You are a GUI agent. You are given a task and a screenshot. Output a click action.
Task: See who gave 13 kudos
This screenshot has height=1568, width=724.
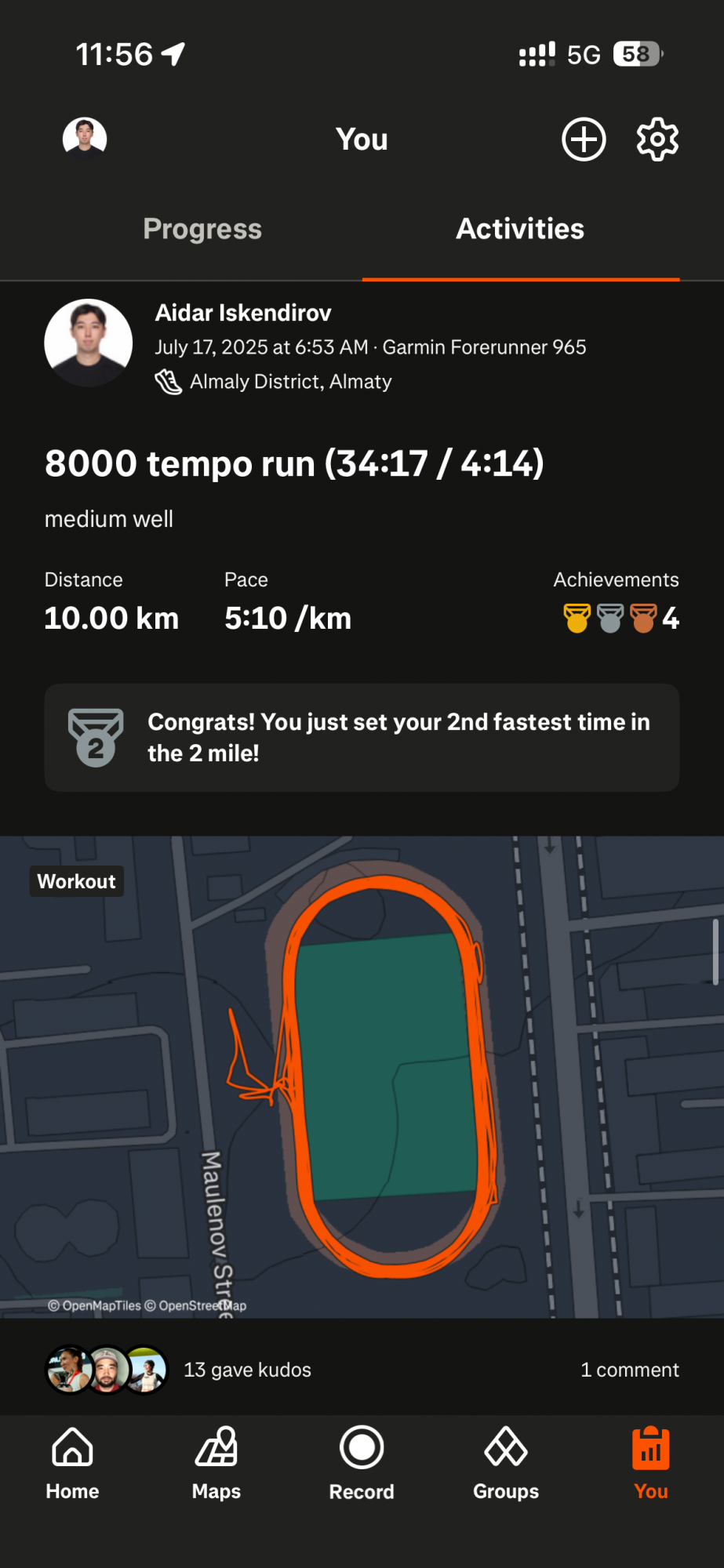tap(247, 1370)
